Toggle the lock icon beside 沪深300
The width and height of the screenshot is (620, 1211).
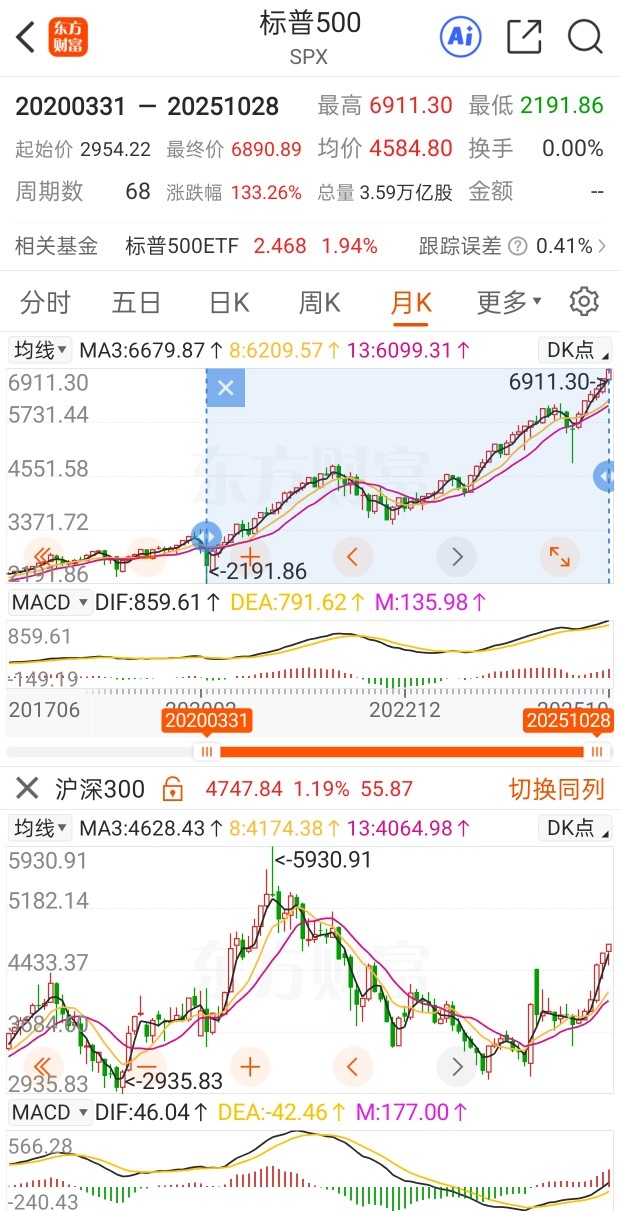point(173,789)
